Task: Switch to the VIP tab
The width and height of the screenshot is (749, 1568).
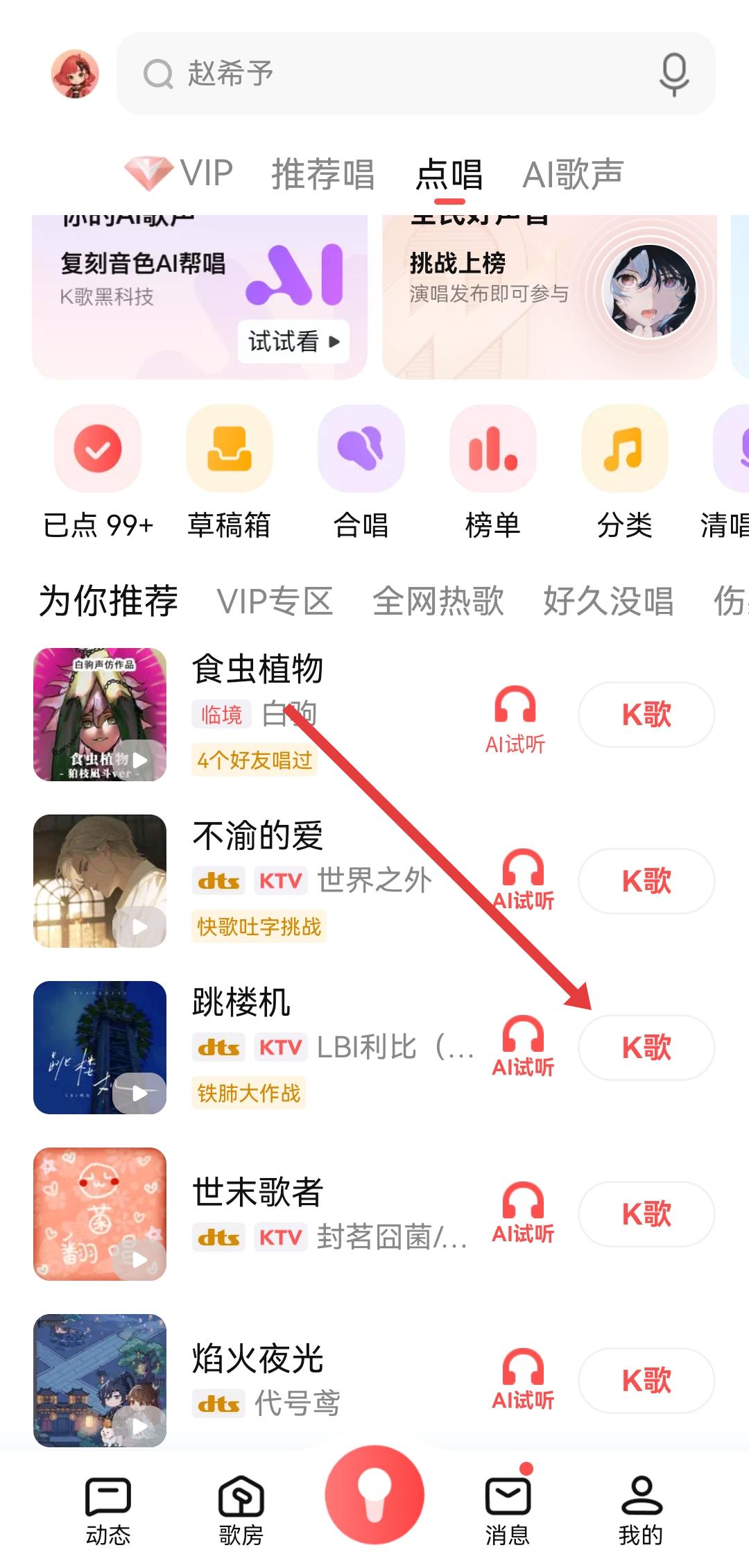Action: [180, 173]
